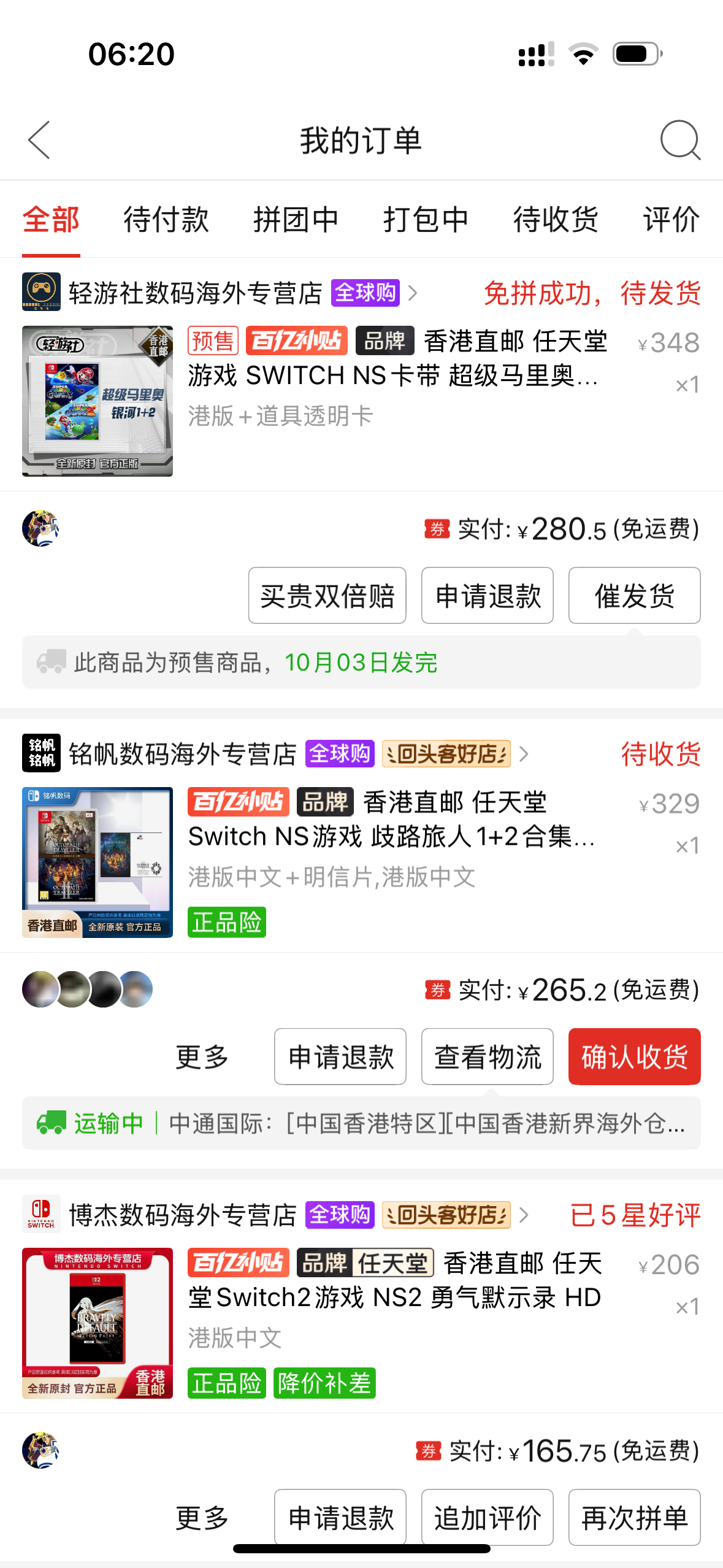
Task: Switch to the 待付款 tab
Action: 166,220
